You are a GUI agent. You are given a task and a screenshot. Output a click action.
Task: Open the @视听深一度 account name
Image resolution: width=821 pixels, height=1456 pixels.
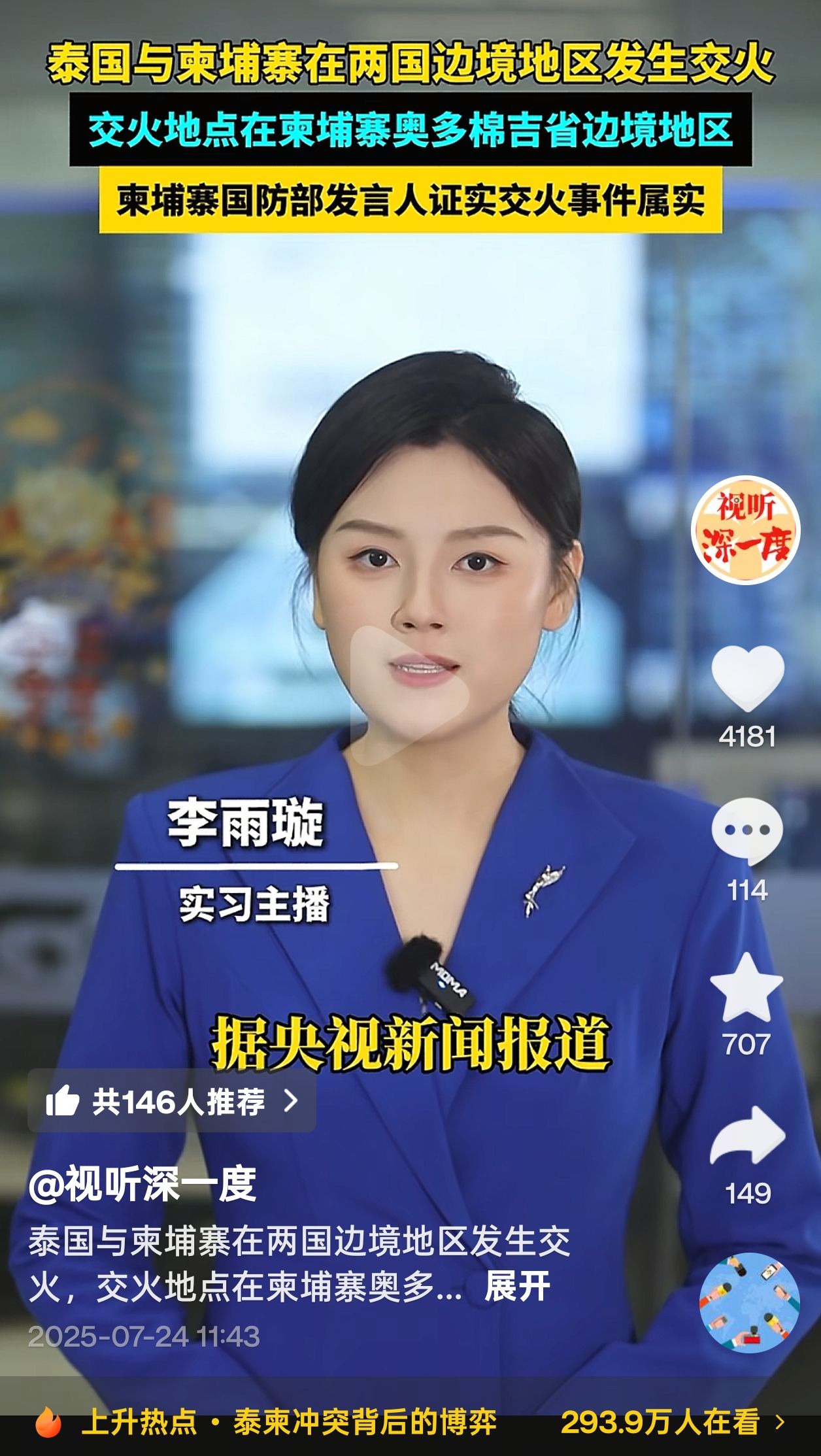pyautogui.click(x=142, y=1184)
